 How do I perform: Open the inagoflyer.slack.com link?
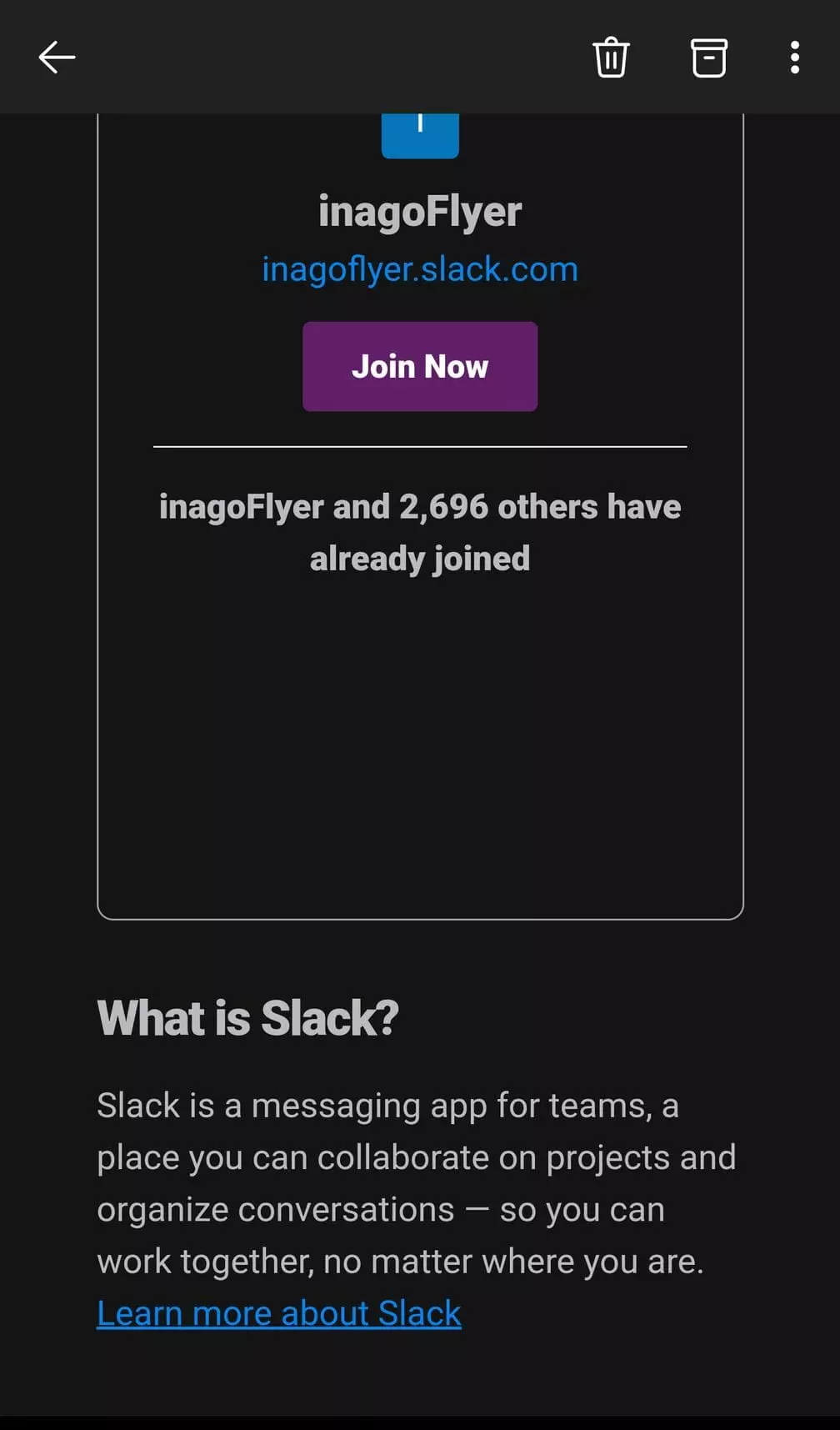pyautogui.click(x=420, y=269)
